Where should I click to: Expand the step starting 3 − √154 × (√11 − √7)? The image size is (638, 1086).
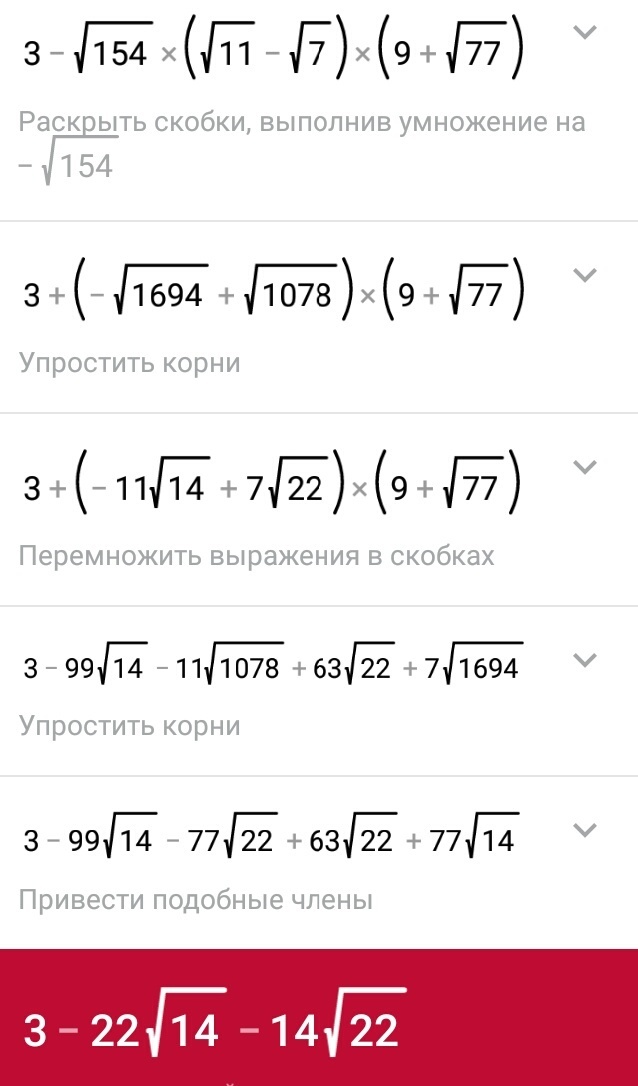tap(586, 33)
